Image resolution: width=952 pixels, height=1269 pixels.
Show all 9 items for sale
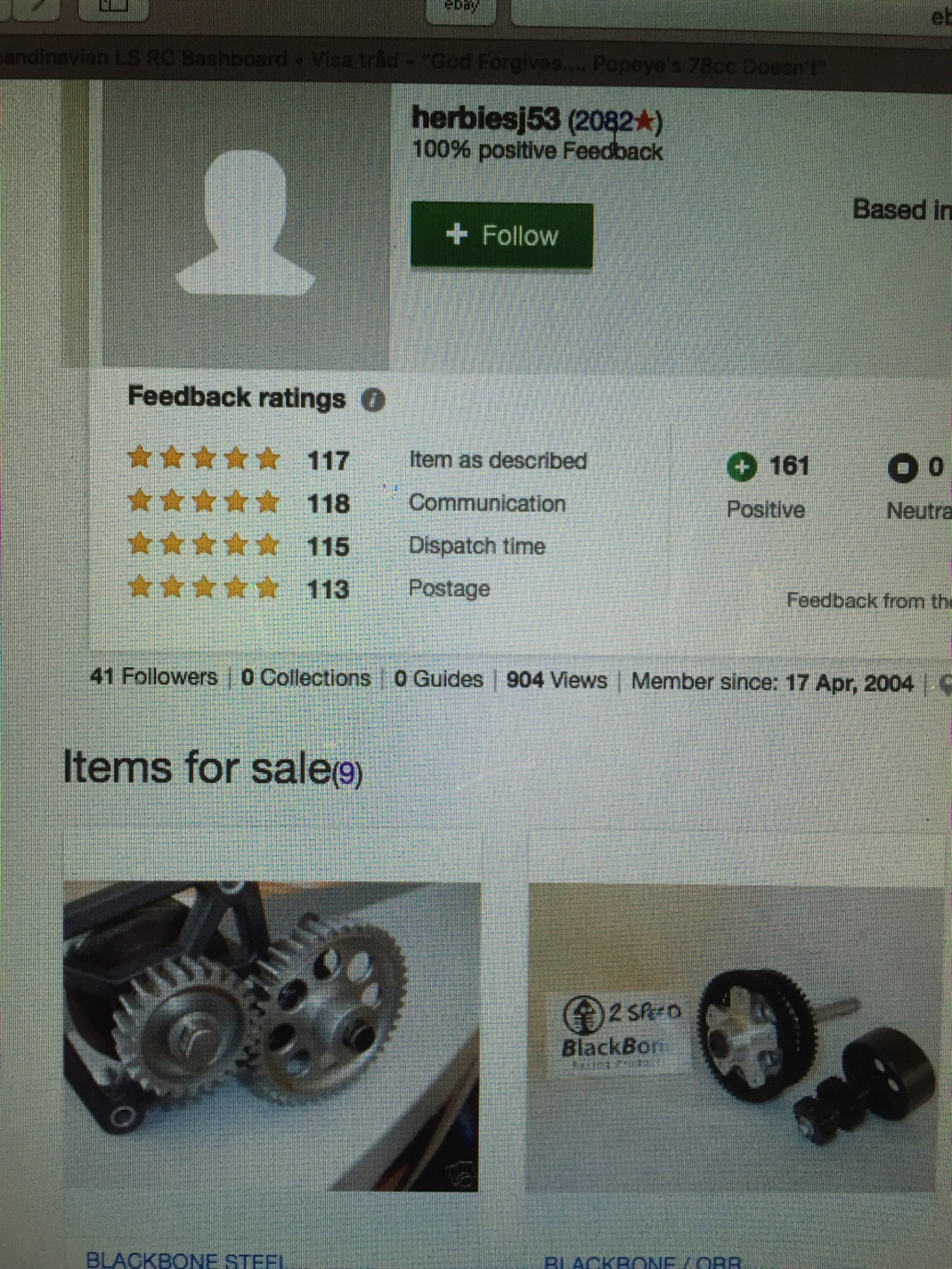(347, 772)
